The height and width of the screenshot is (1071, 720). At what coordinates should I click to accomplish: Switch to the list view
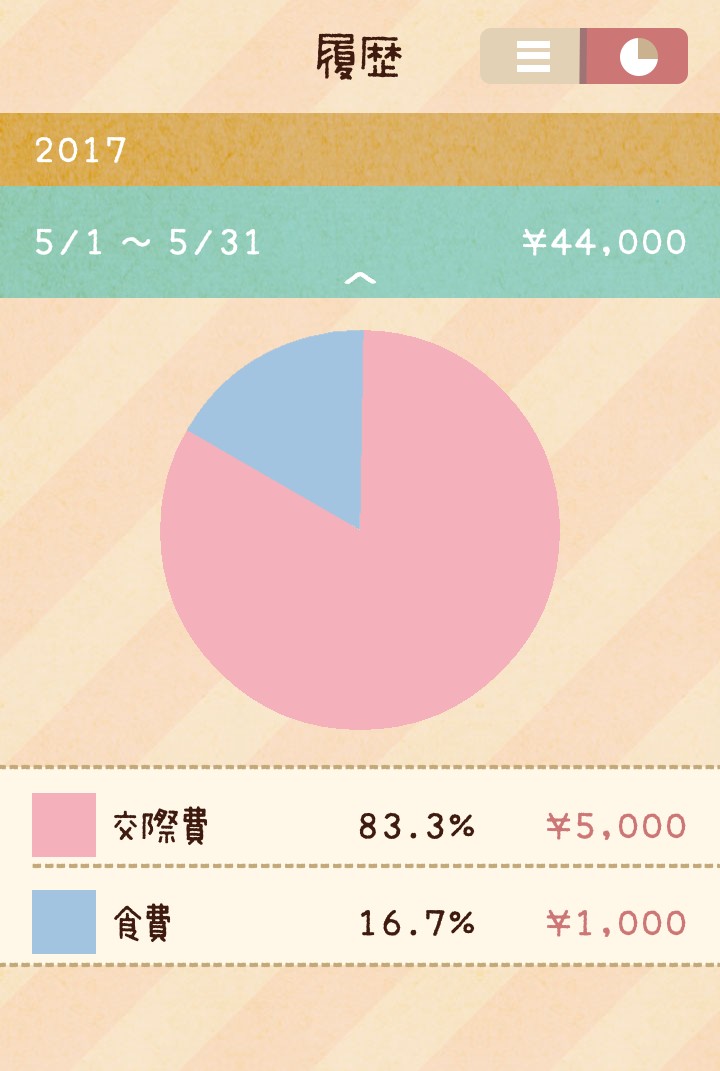click(532, 56)
